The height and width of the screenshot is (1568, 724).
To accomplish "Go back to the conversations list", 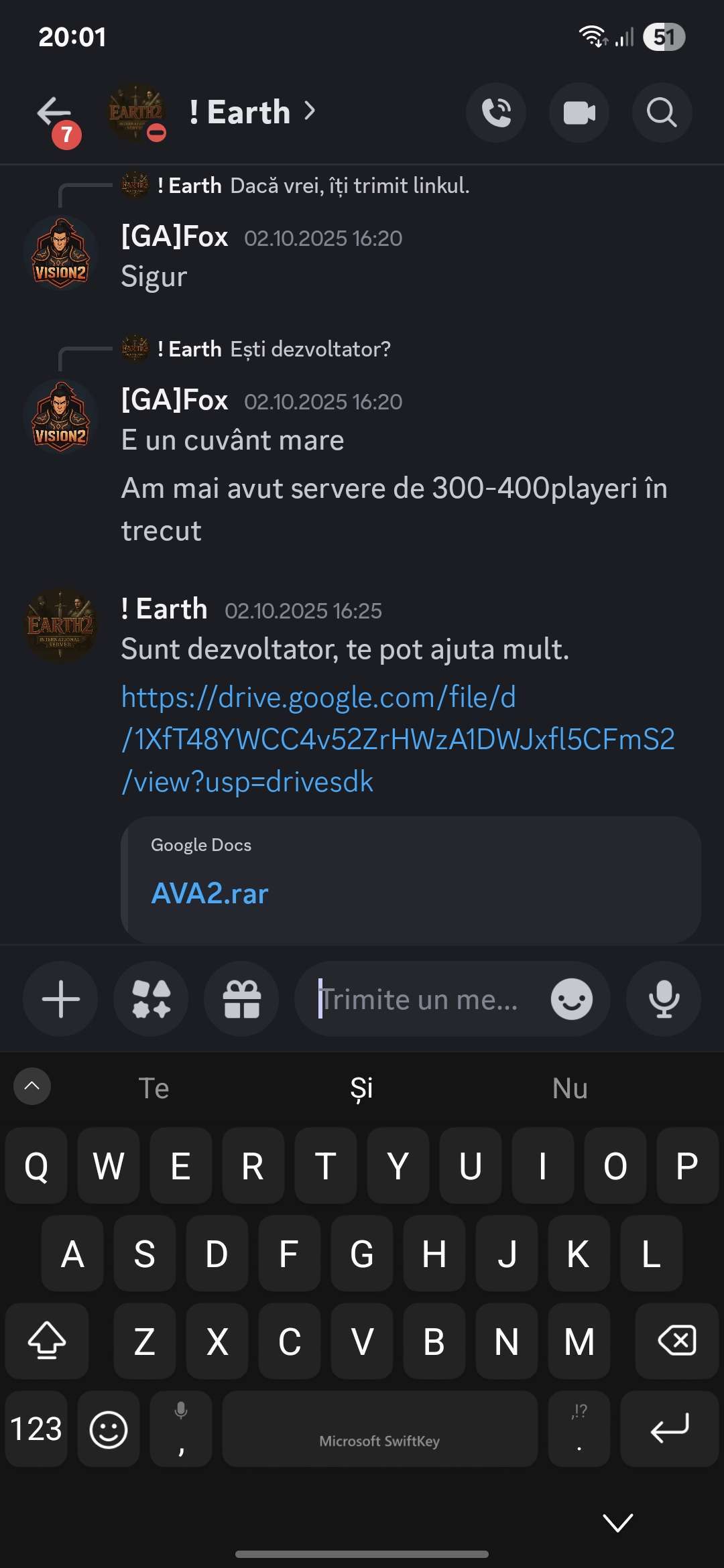I will click(54, 113).
